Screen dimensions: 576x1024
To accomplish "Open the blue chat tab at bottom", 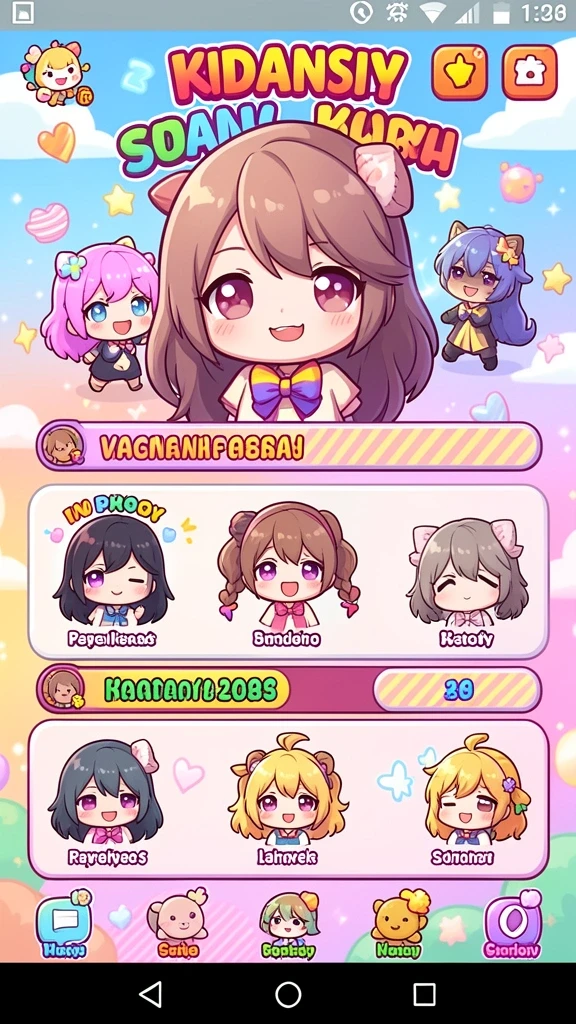I will pyautogui.click(x=64, y=926).
